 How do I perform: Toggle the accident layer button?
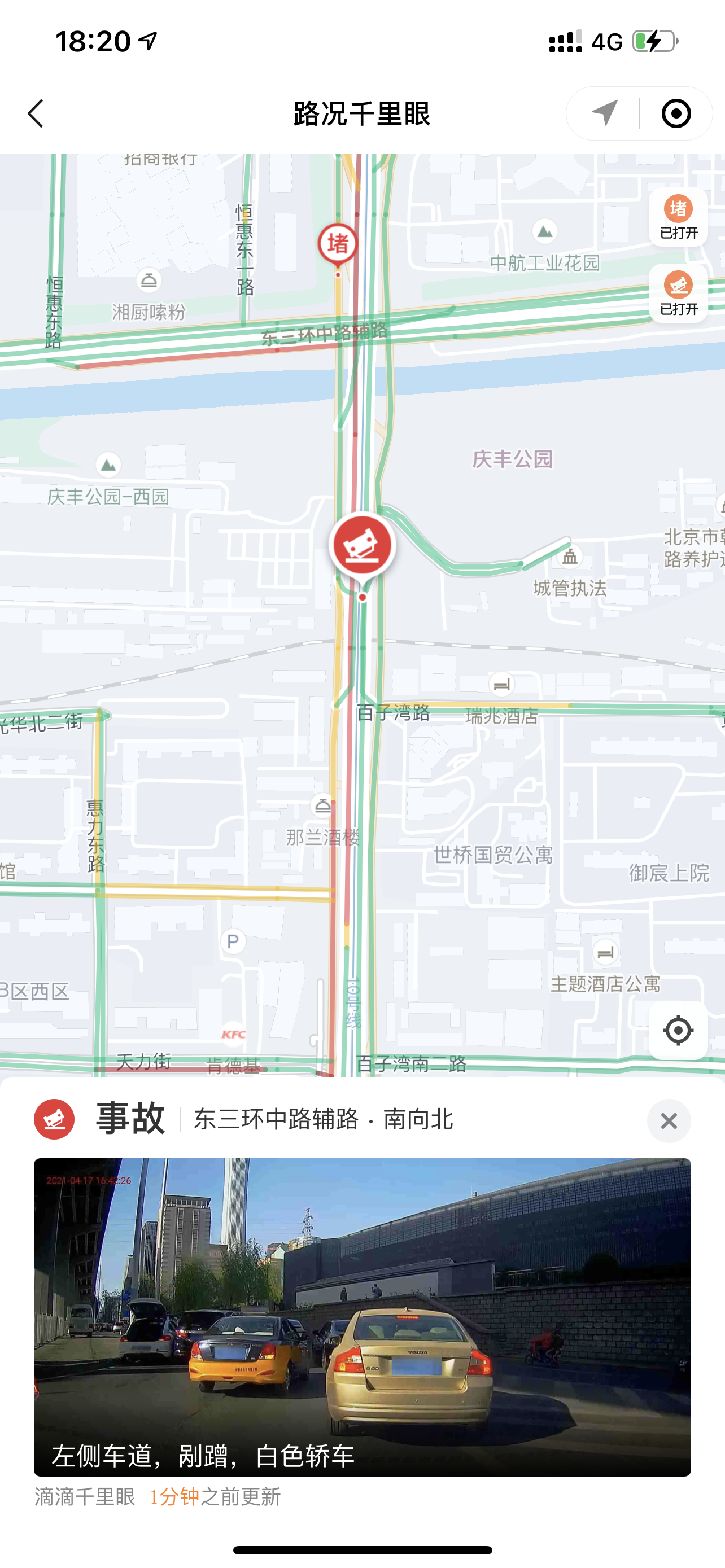(x=678, y=293)
